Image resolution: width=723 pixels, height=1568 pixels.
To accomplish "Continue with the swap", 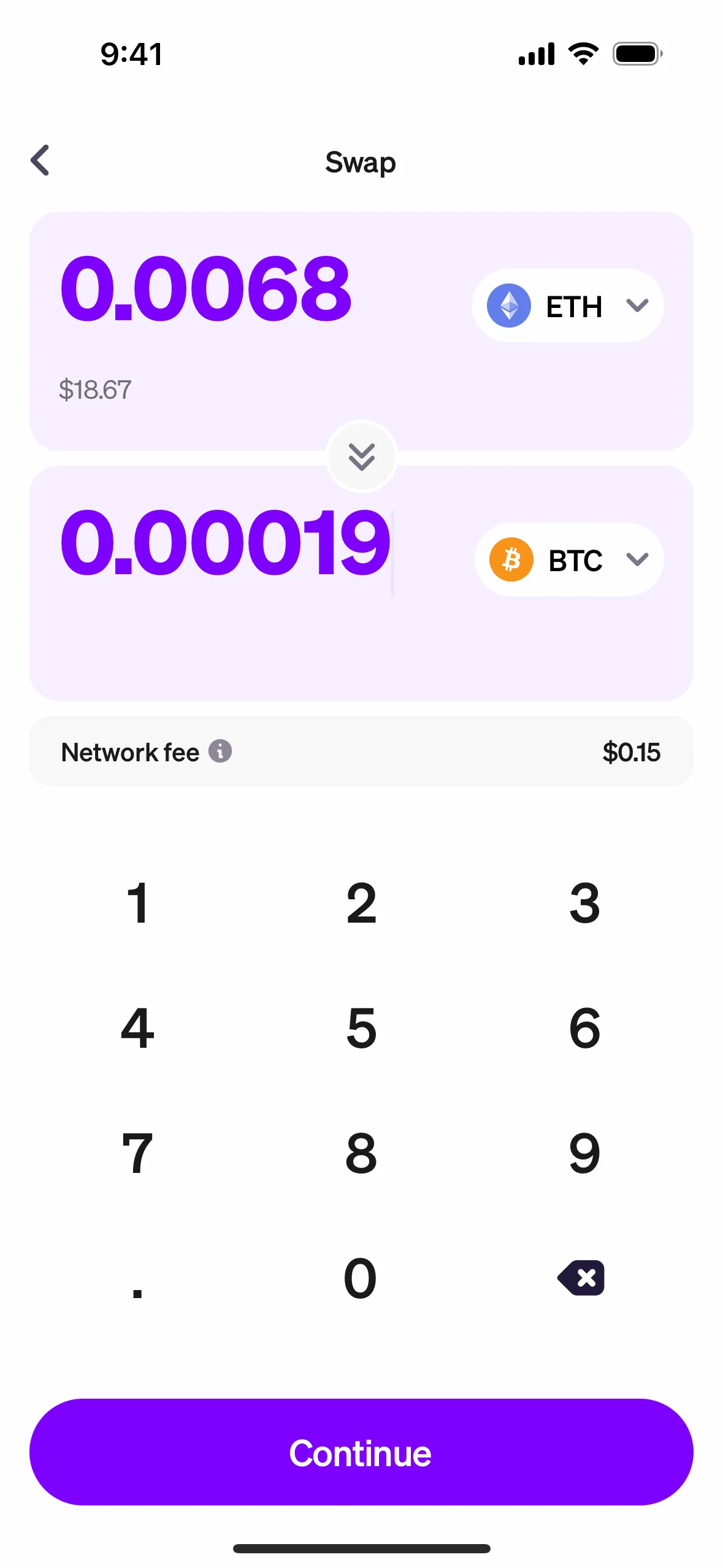I will pyautogui.click(x=361, y=1451).
